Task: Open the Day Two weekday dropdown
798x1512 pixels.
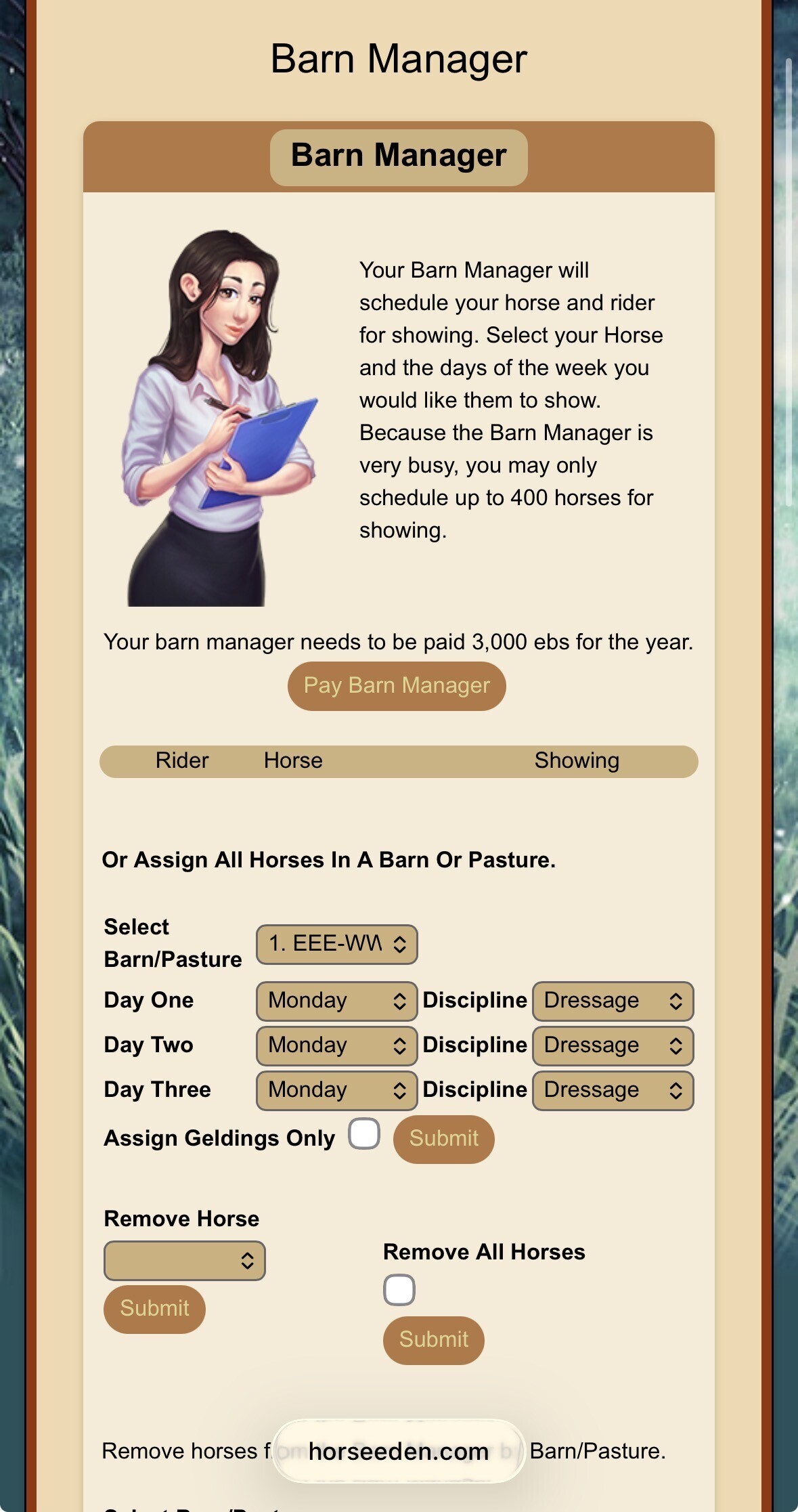Action: click(336, 1045)
